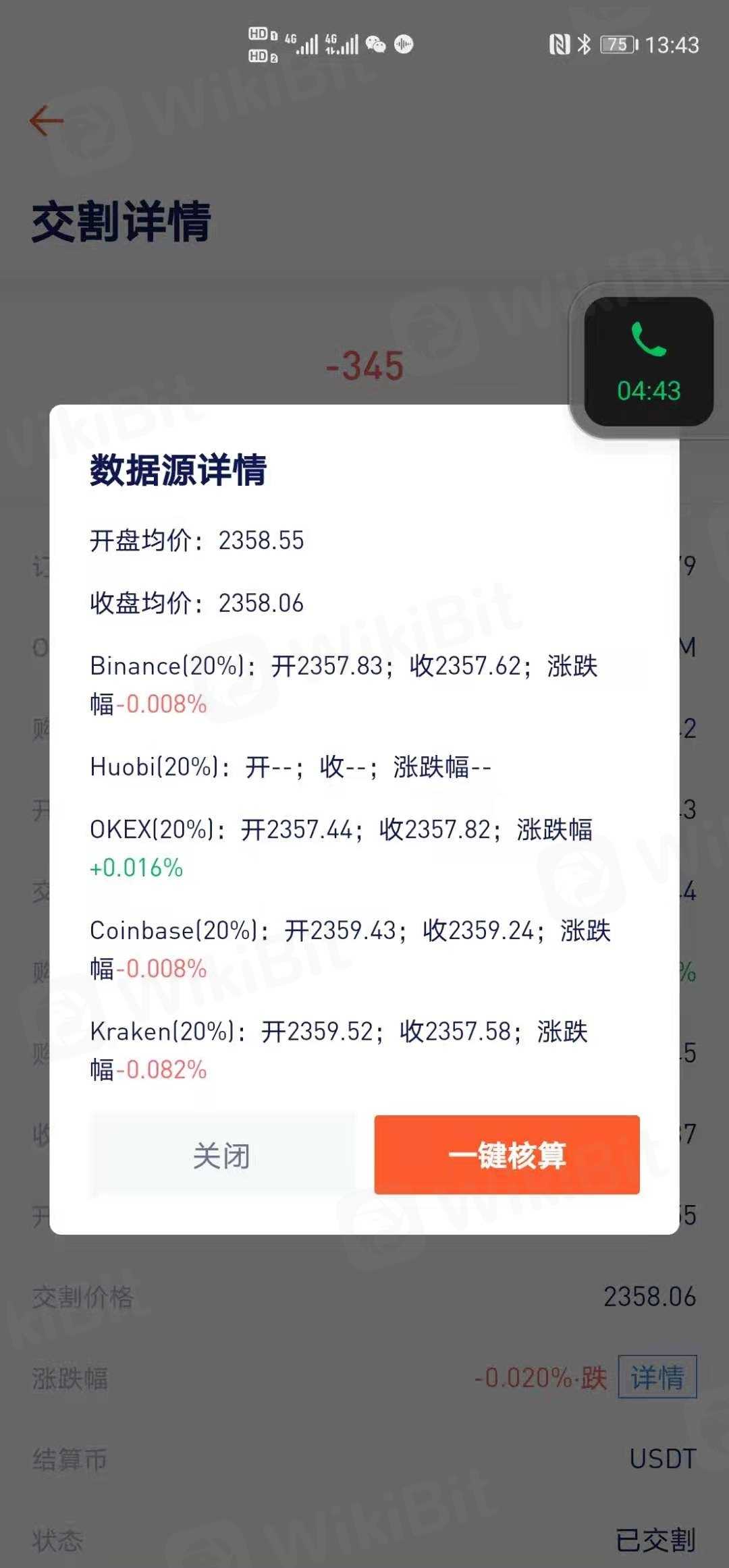
Task: Go back with the orange arrow
Action: 47,121
